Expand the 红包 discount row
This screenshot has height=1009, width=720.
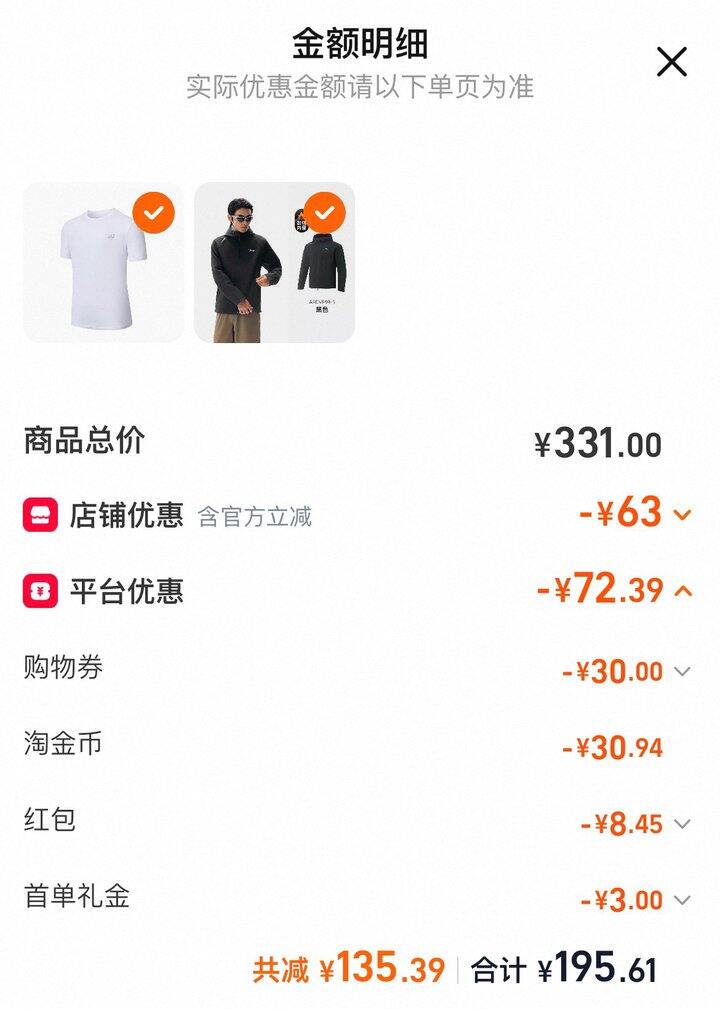pos(683,825)
